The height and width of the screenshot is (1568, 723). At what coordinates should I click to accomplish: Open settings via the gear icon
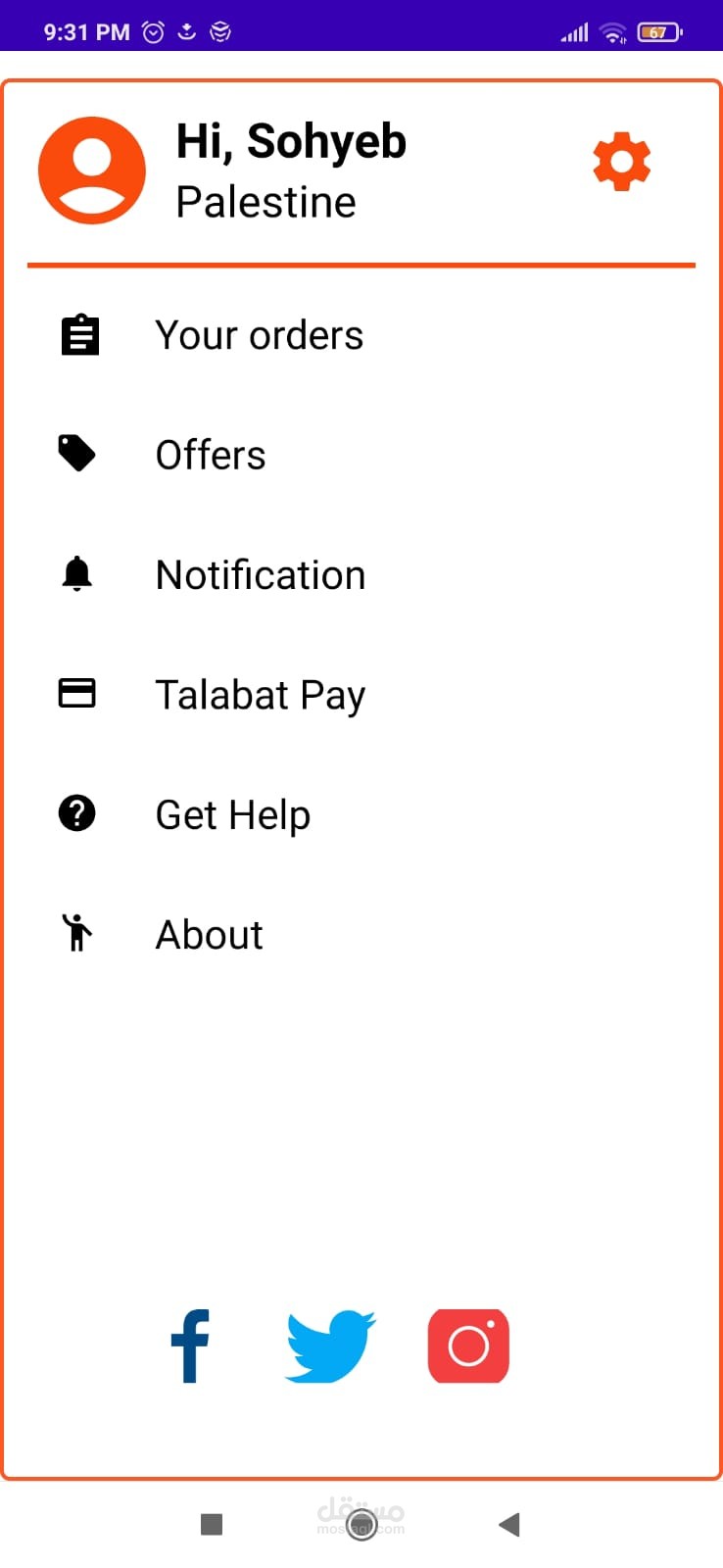coord(621,164)
